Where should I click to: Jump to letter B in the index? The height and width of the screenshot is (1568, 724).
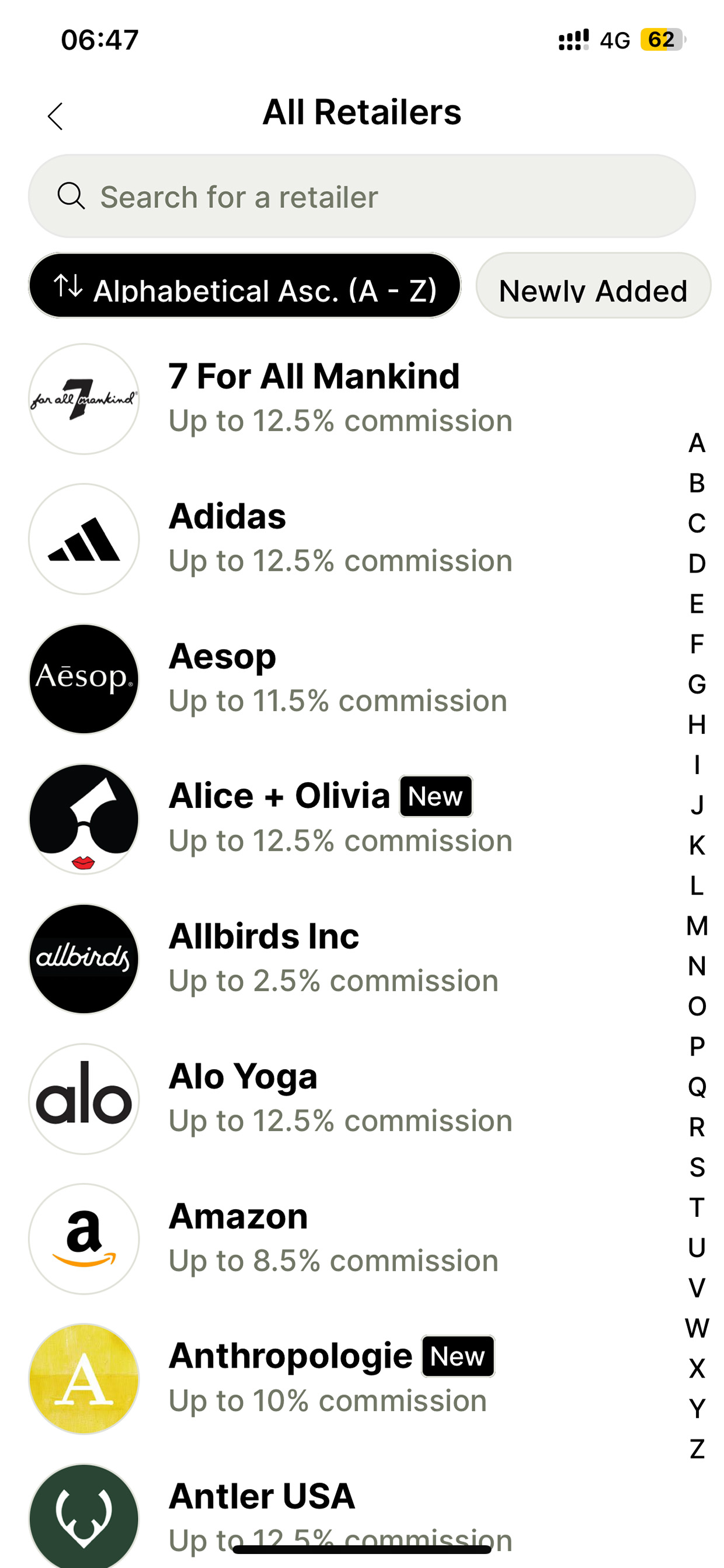tap(697, 483)
